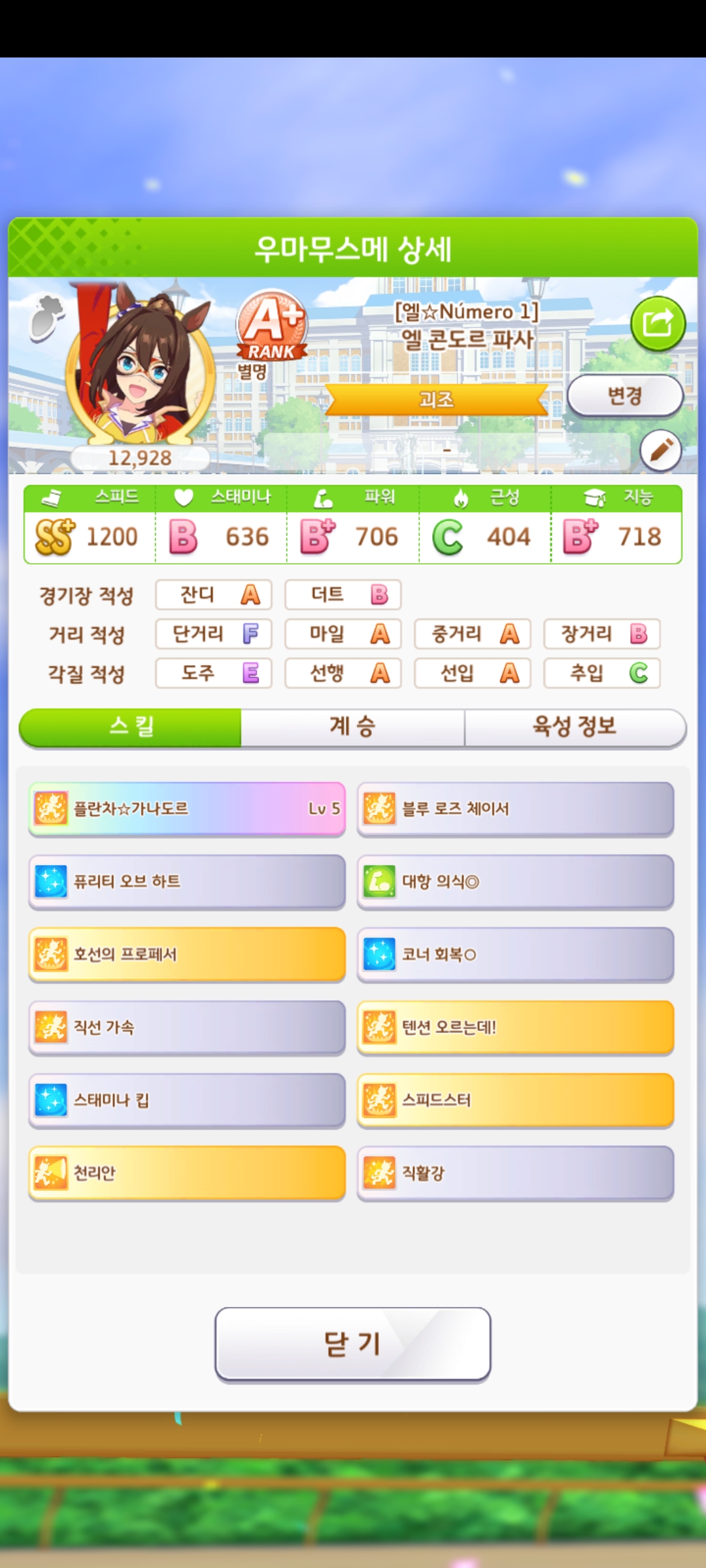This screenshot has width=706, height=1568.
Task: Switch to the 육성 정보 tab
Action: click(x=575, y=727)
